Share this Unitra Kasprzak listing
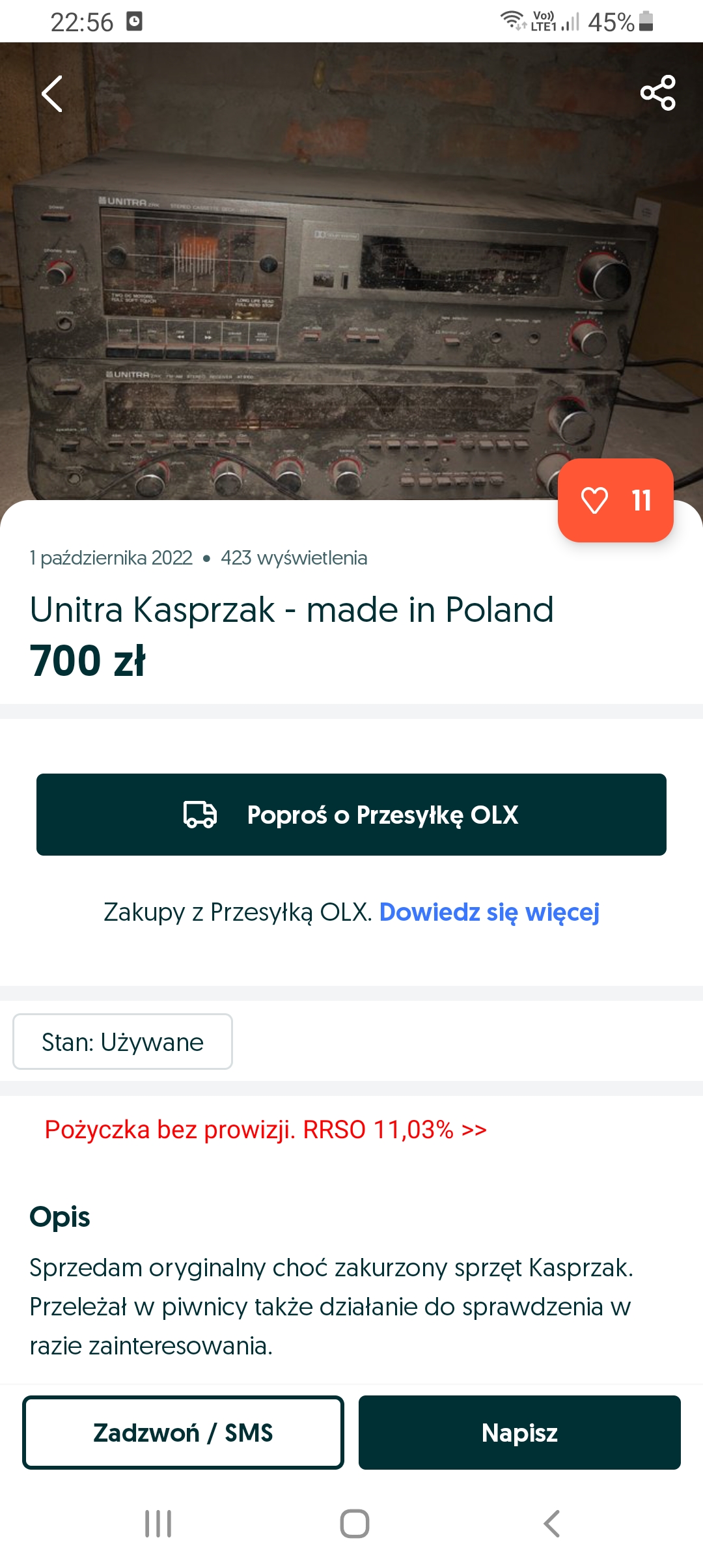This screenshot has height=1568, width=703. click(657, 93)
